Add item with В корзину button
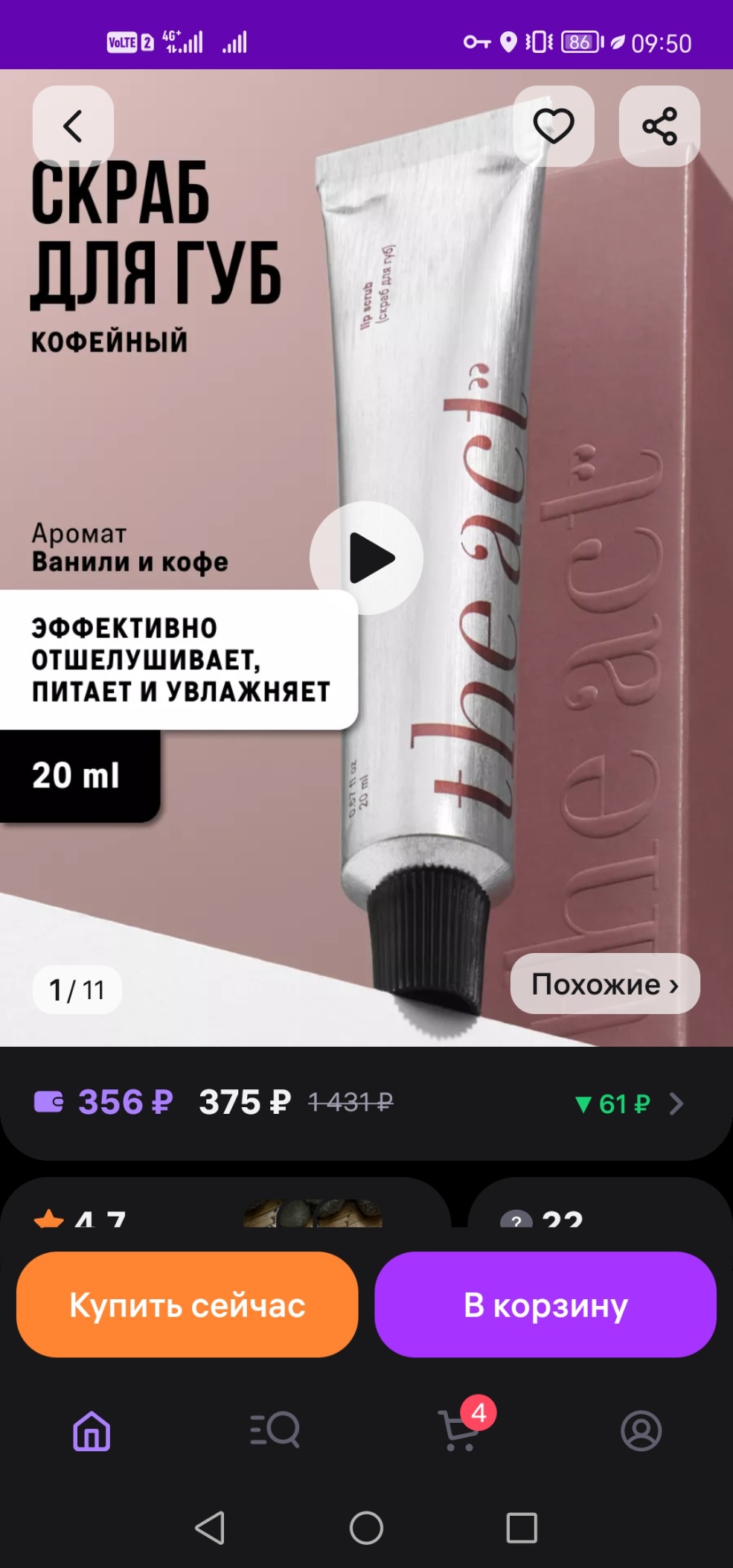 click(545, 1304)
